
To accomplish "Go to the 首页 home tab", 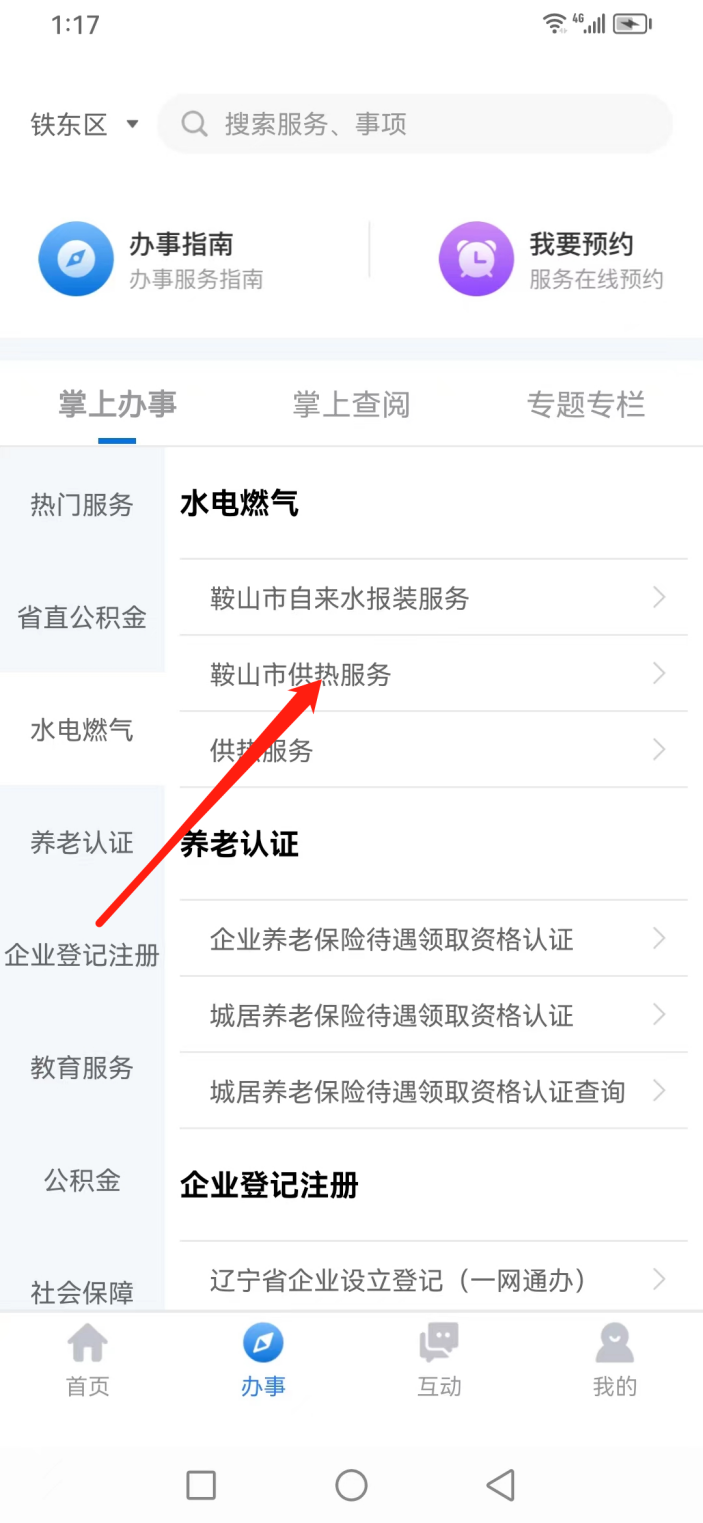I will tap(88, 1360).
